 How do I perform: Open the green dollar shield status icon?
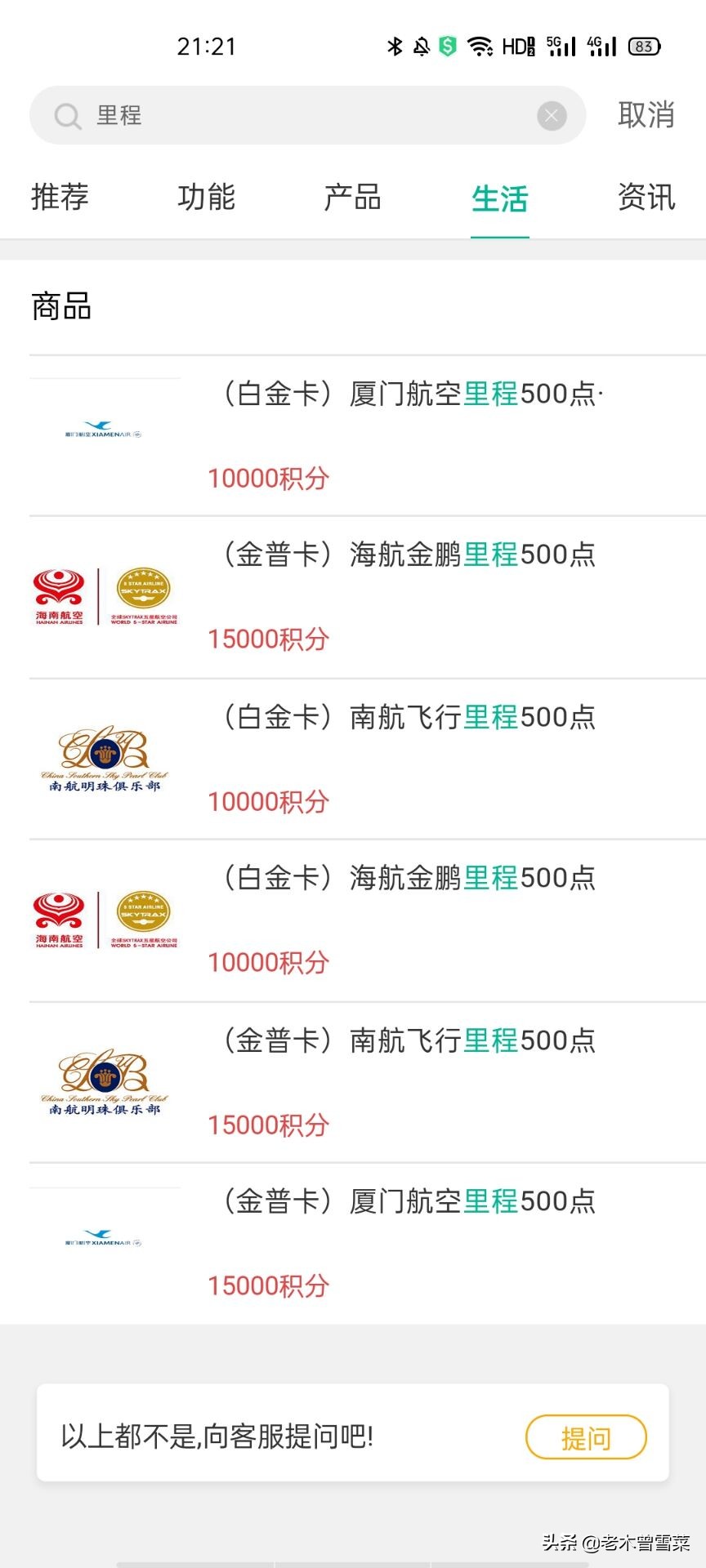(446, 45)
